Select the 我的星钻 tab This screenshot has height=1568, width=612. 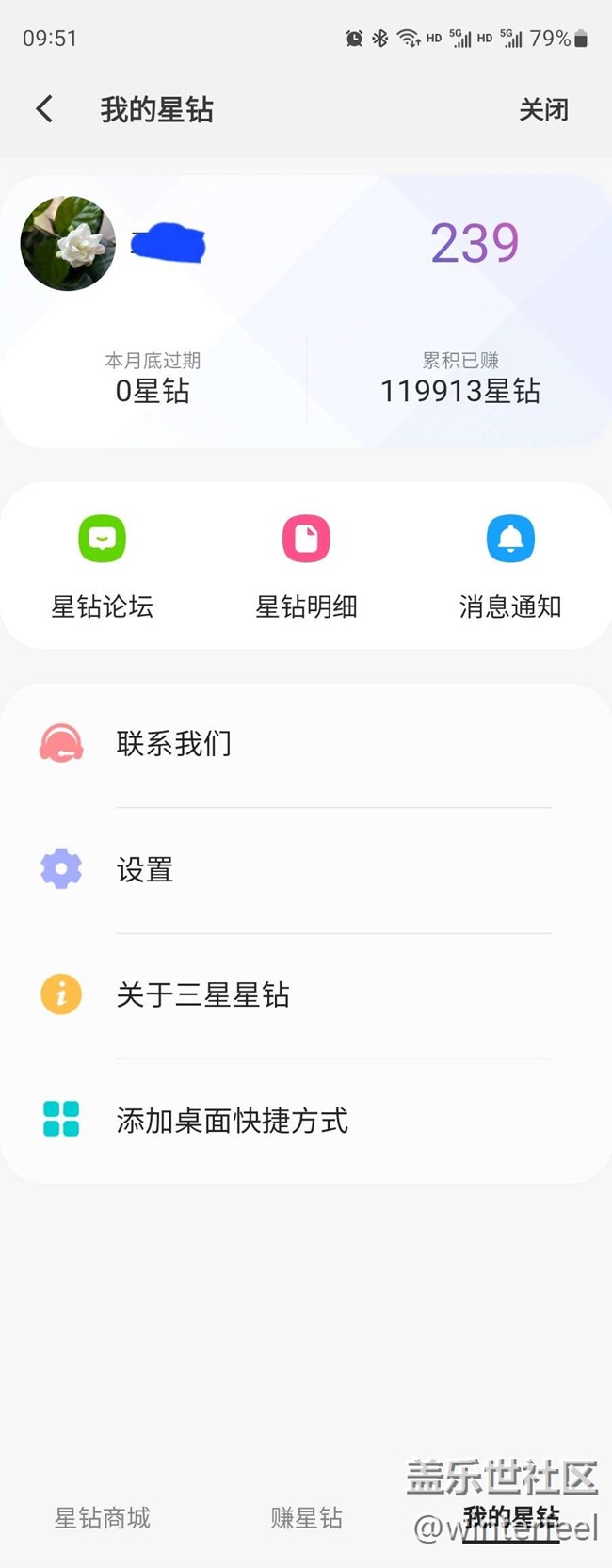pyautogui.click(x=510, y=1518)
